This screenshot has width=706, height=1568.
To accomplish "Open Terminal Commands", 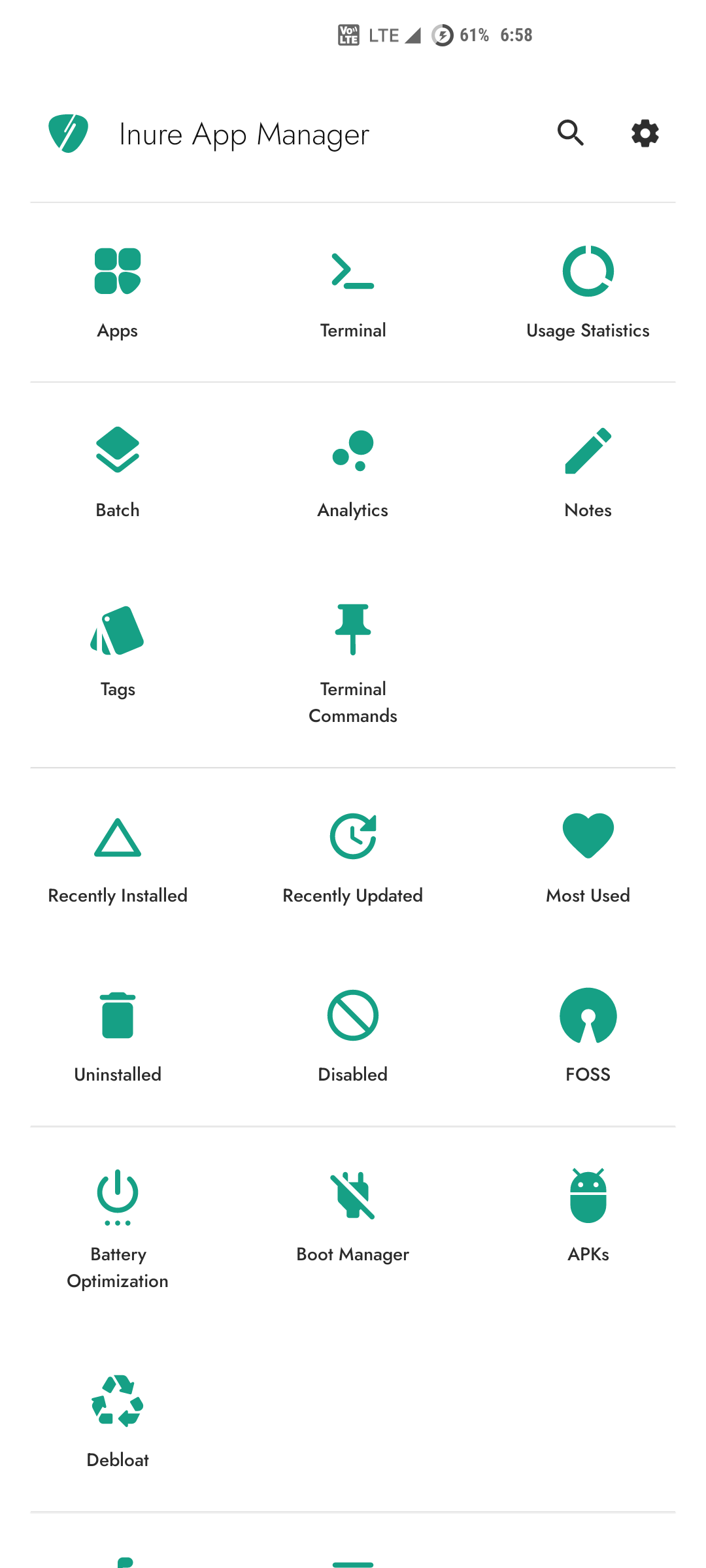I will 353,664.
